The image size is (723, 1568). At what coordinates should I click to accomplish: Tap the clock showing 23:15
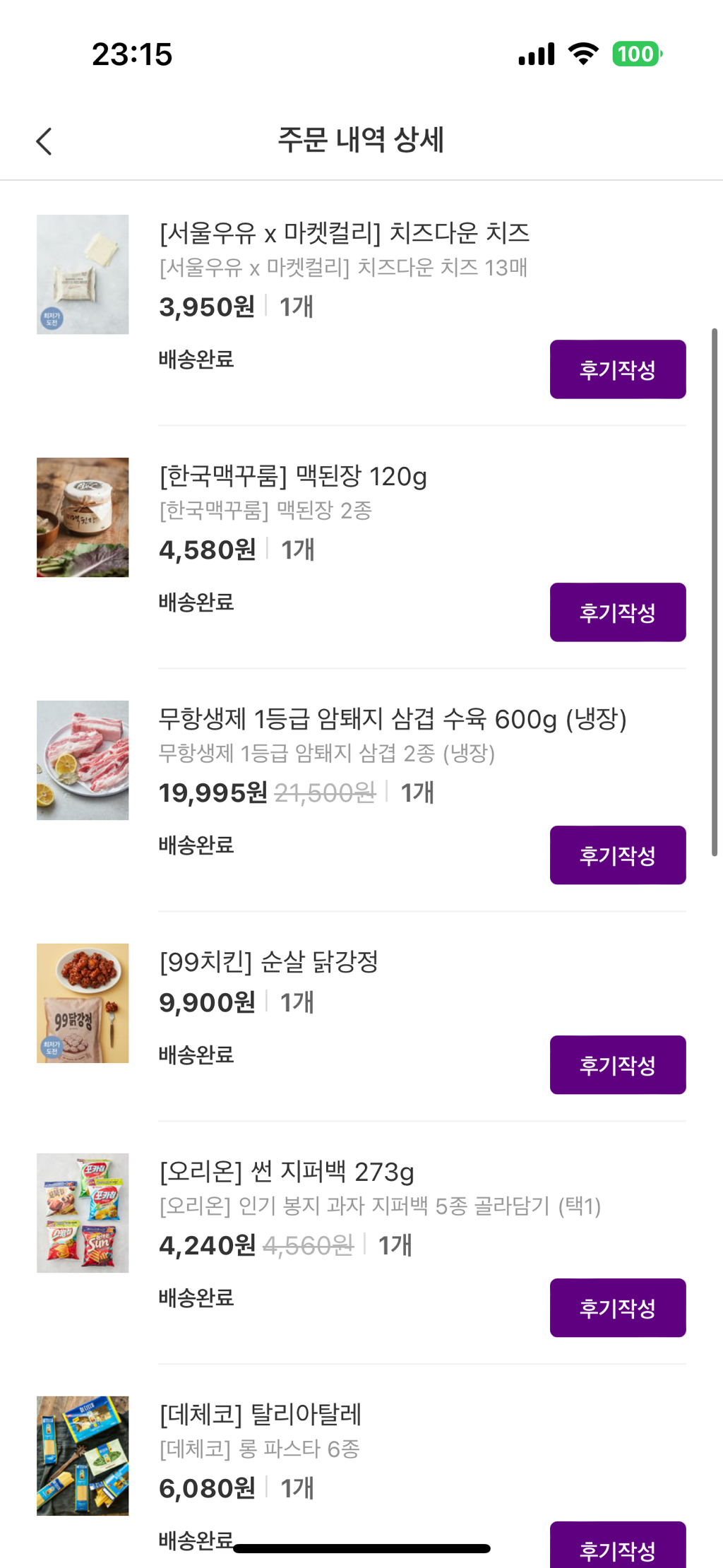(131, 55)
